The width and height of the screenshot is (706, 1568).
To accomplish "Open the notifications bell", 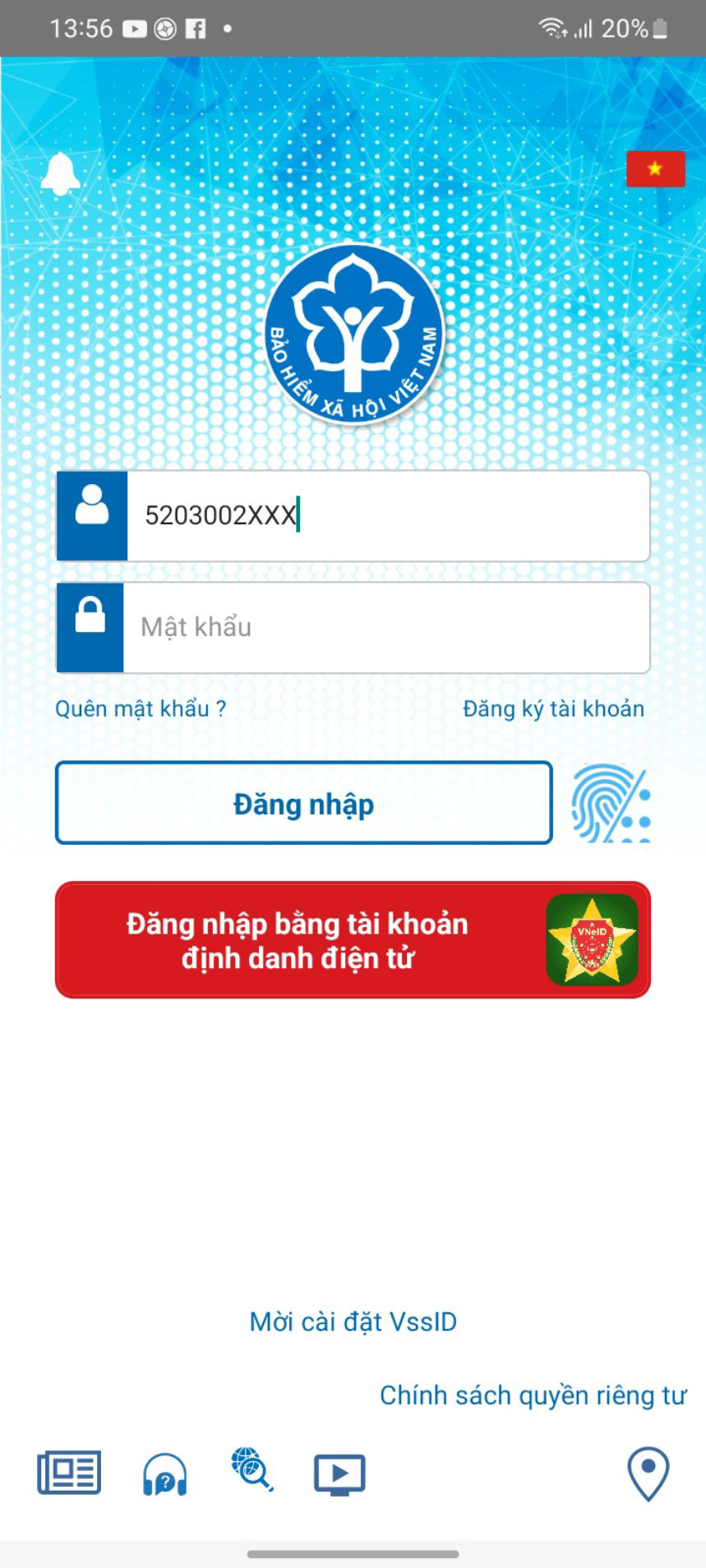I will pos(61,173).
